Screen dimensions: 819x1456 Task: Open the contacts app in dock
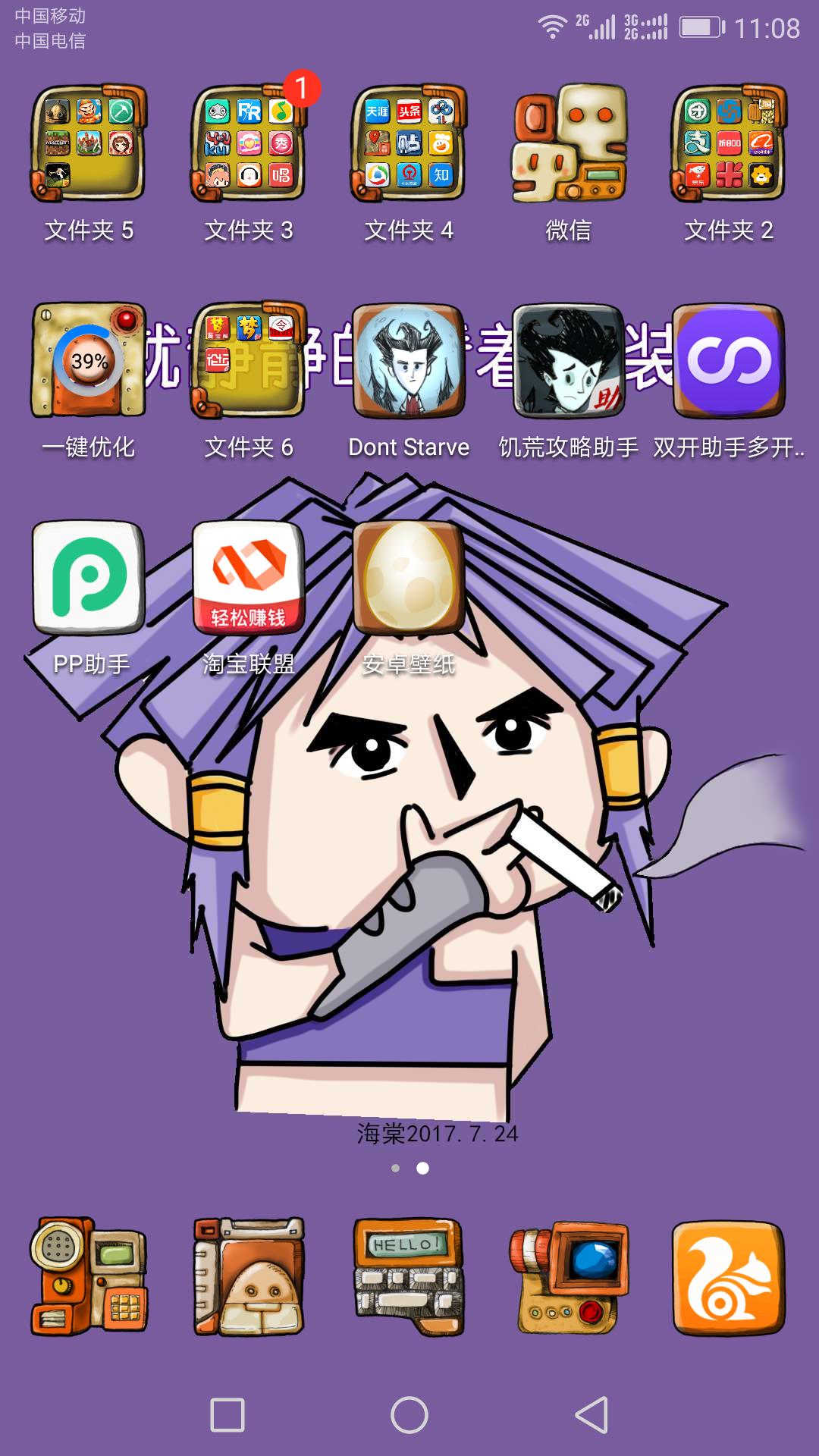coord(249,1277)
